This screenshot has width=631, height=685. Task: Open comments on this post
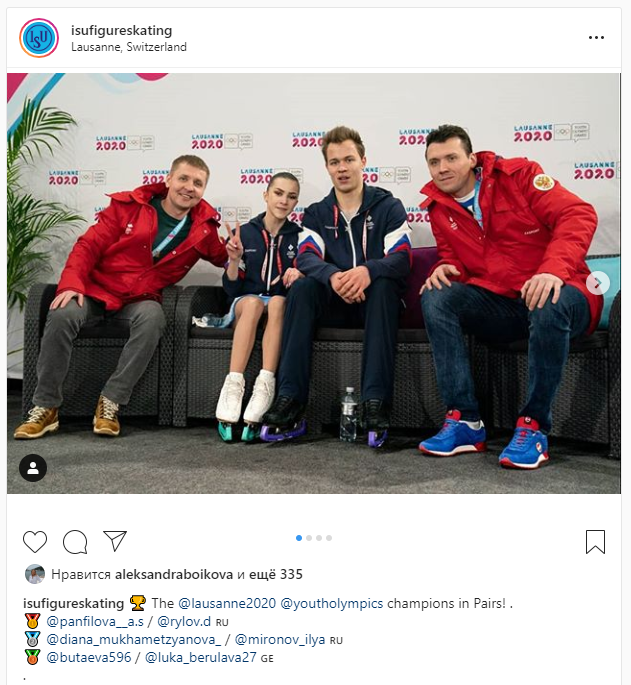coord(75,541)
